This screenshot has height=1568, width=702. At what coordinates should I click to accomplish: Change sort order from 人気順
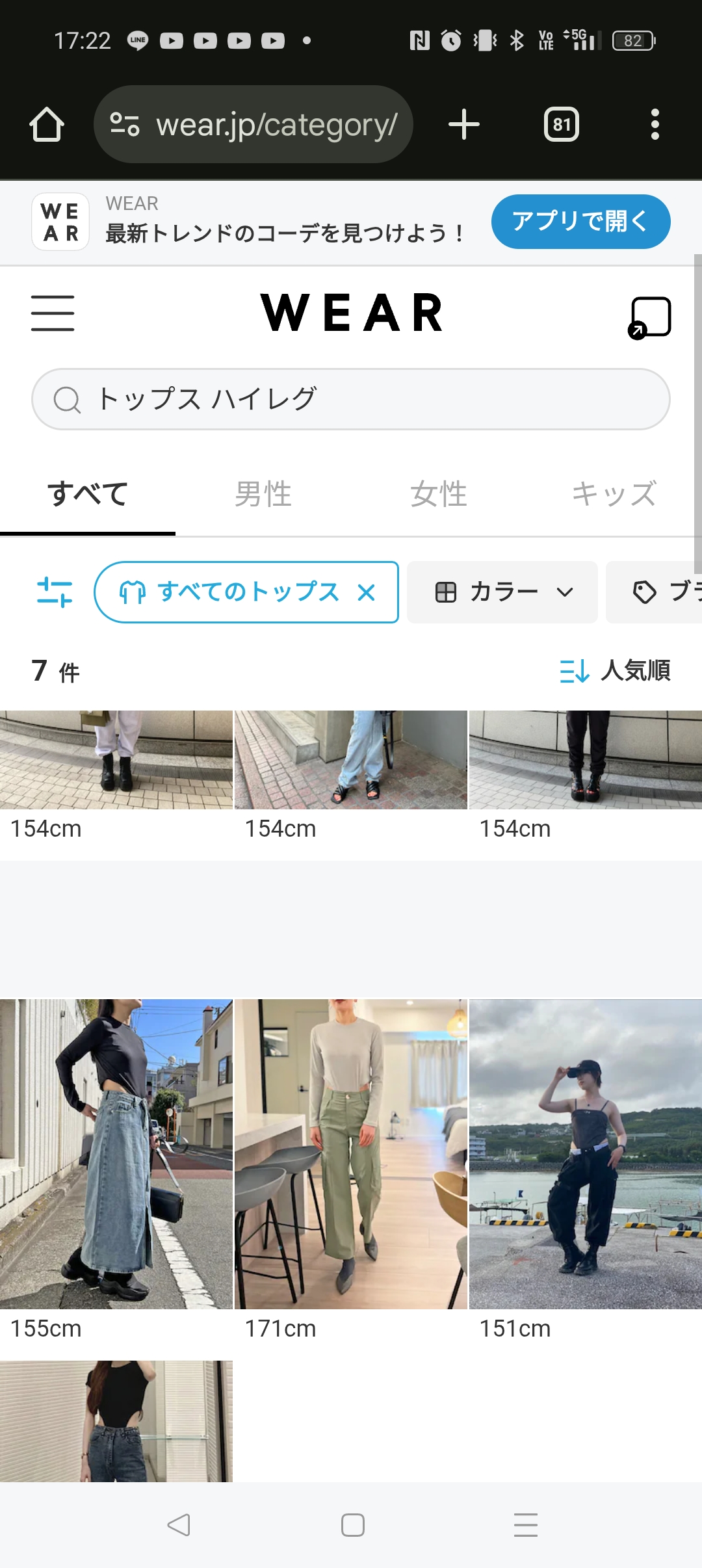coord(615,671)
